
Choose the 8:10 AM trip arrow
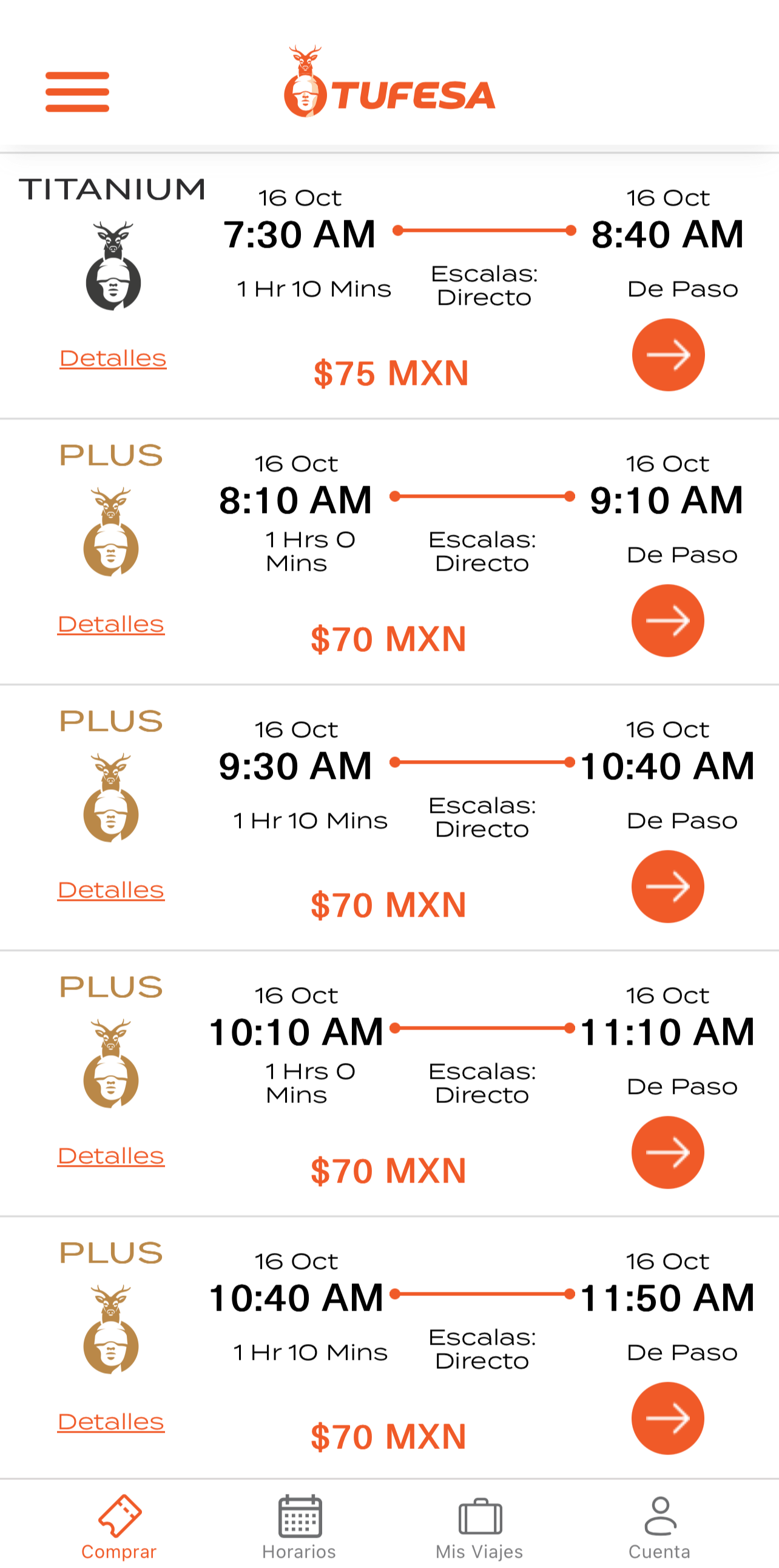click(x=667, y=621)
